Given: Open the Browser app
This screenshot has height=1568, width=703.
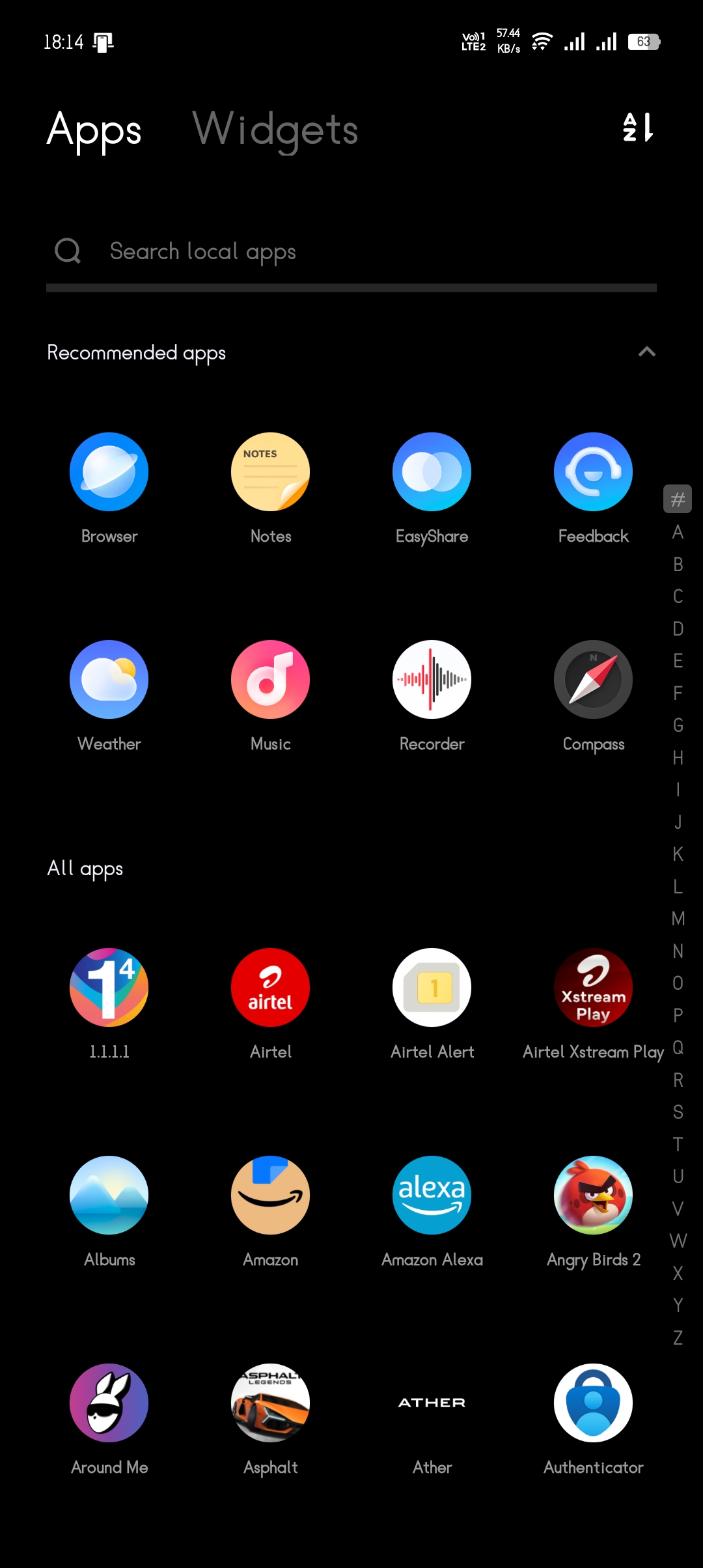Looking at the screenshot, I should tap(109, 472).
